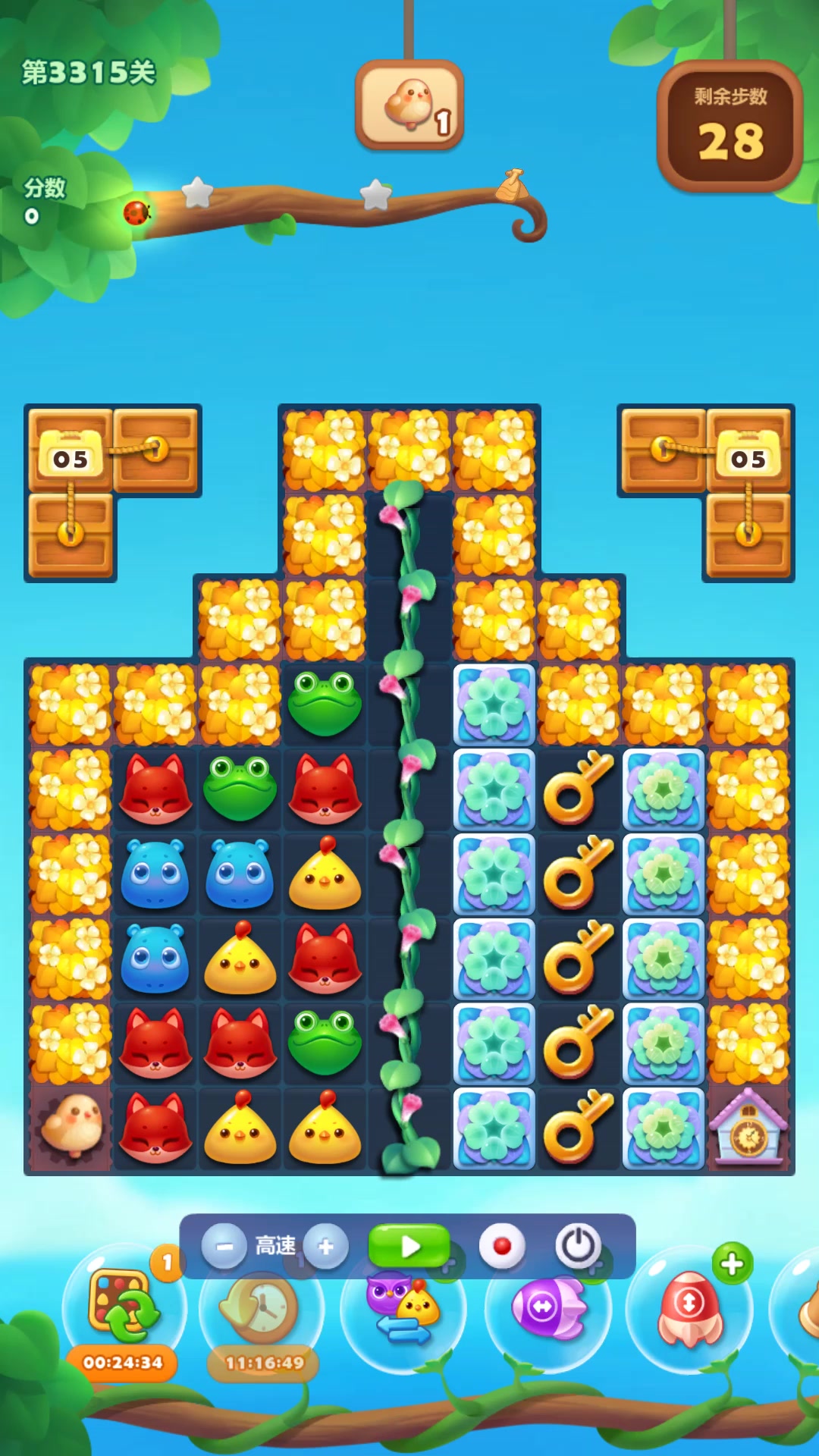819x1456 pixels.
Task: Tap the red record button
Action: (501, 1246)
